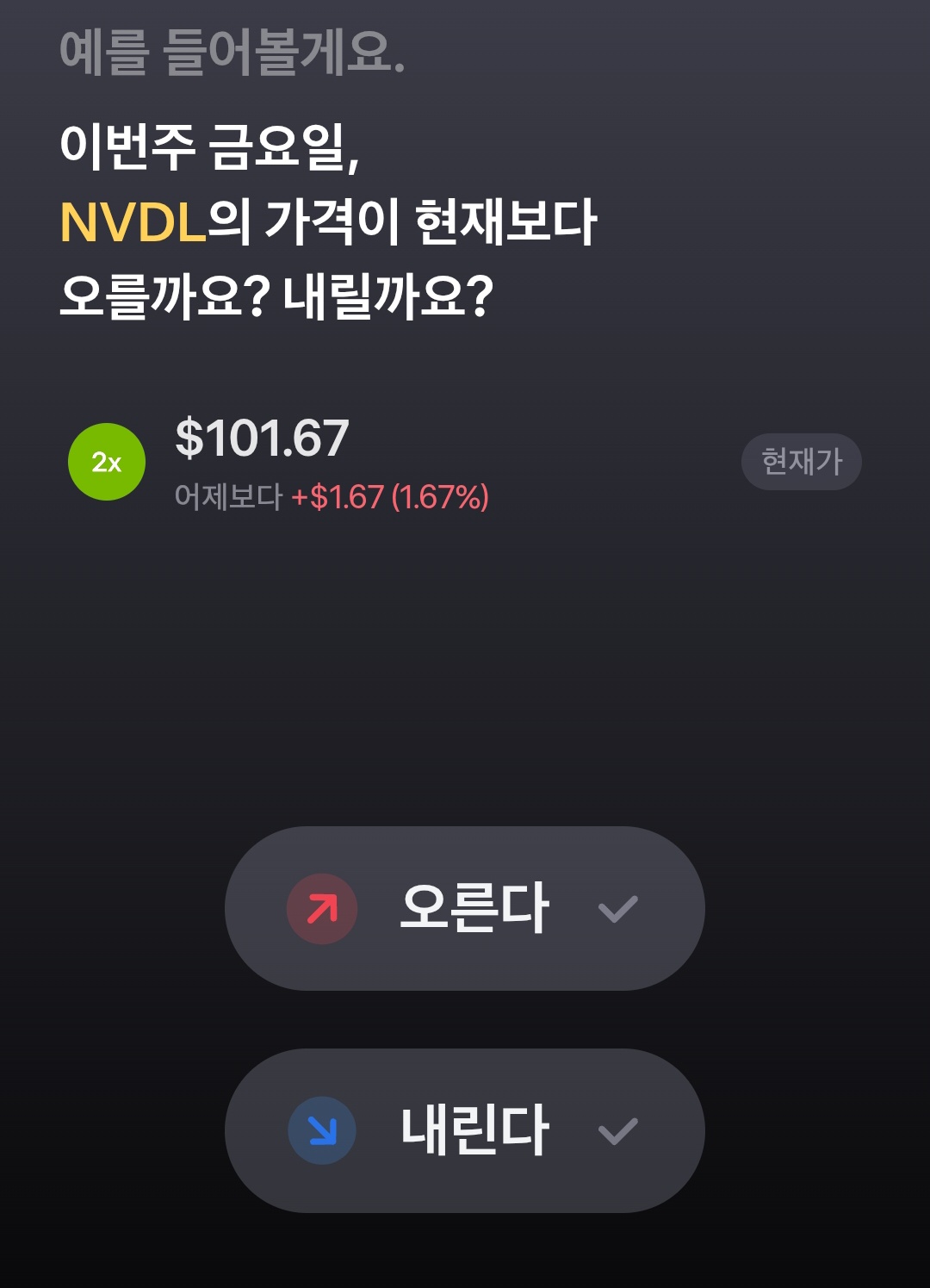Select the 오른다 prediction option
This screenshot has height=1288, width=930.
click(x=465, y=906)
